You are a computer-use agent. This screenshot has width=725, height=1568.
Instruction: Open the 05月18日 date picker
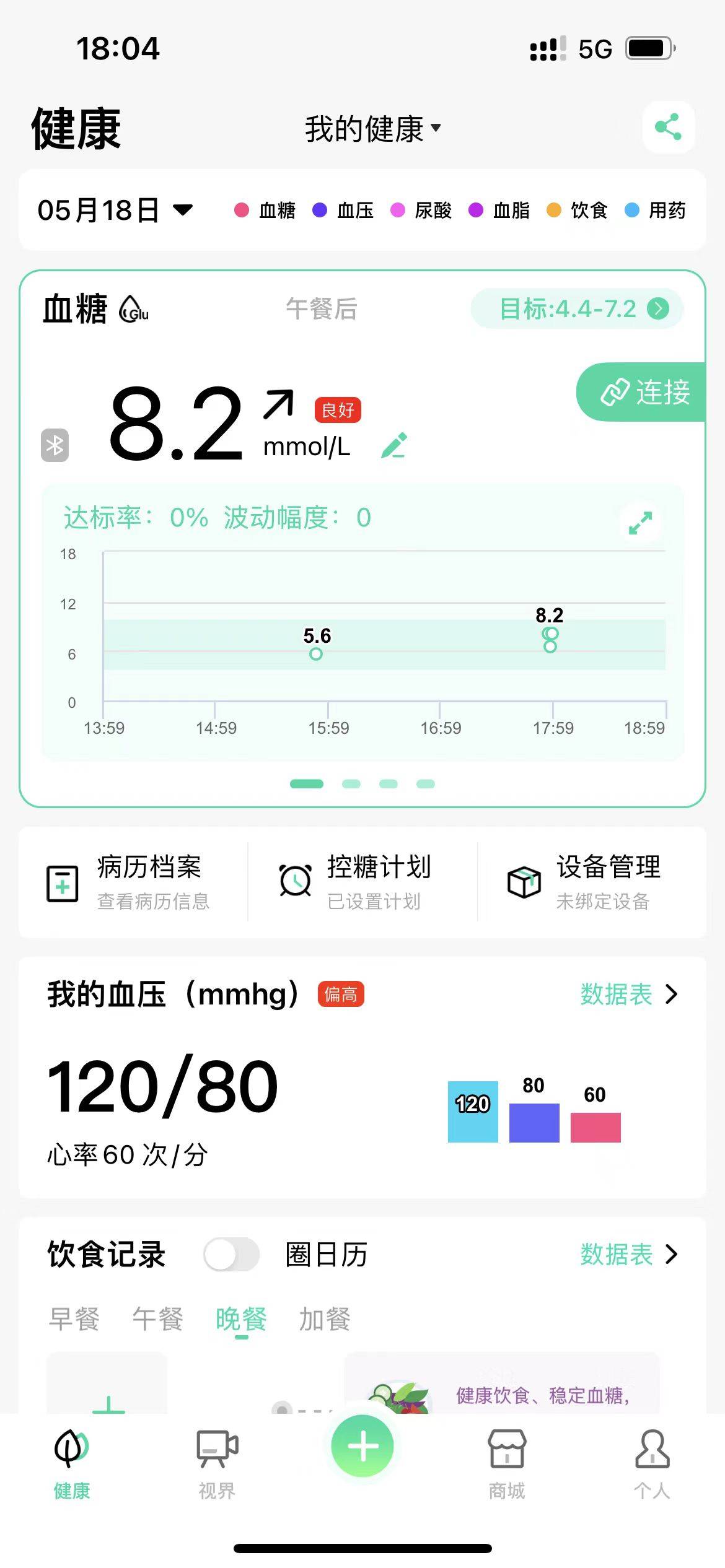click(115, 210)
